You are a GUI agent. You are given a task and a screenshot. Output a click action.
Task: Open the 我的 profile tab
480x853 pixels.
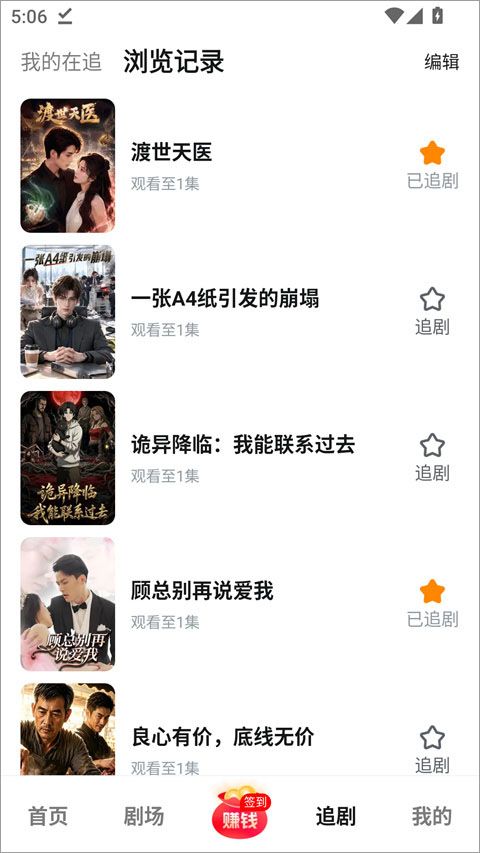click(432, 817)
